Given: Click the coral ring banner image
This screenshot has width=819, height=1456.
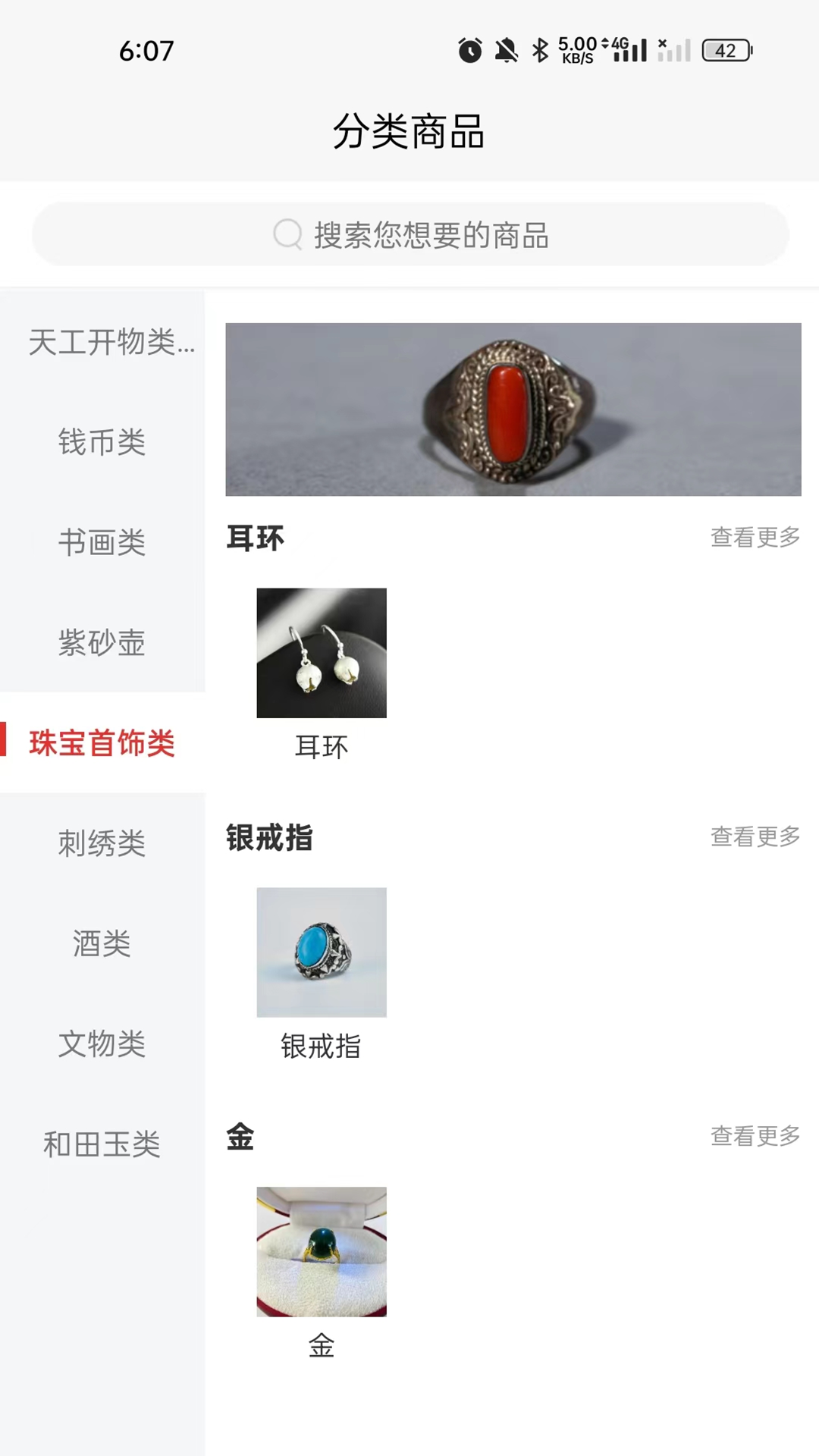Looking at the screenshot, I should tap(513, 409).
